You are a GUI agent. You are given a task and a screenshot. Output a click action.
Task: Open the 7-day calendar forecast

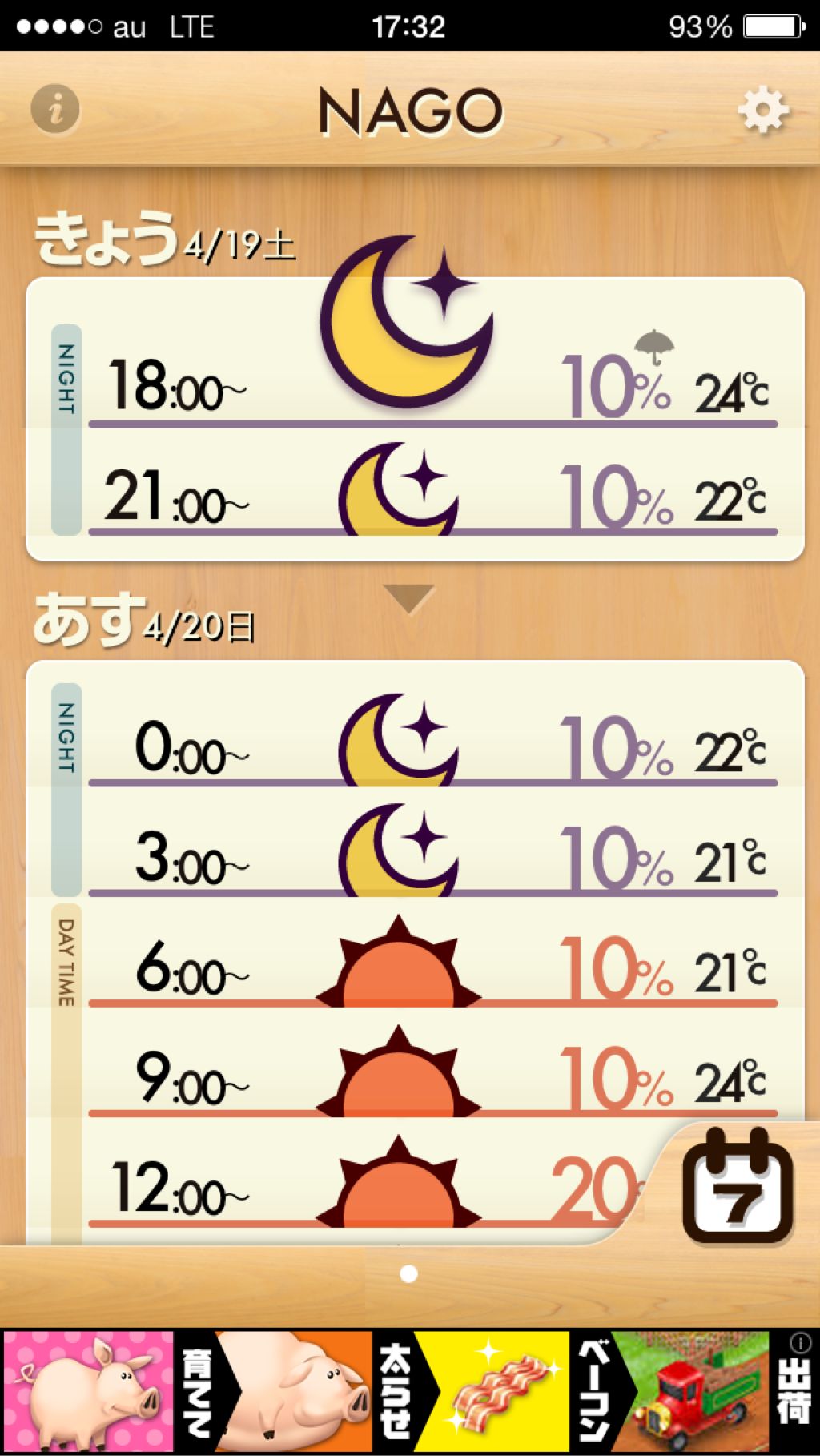pos(737,1185)
